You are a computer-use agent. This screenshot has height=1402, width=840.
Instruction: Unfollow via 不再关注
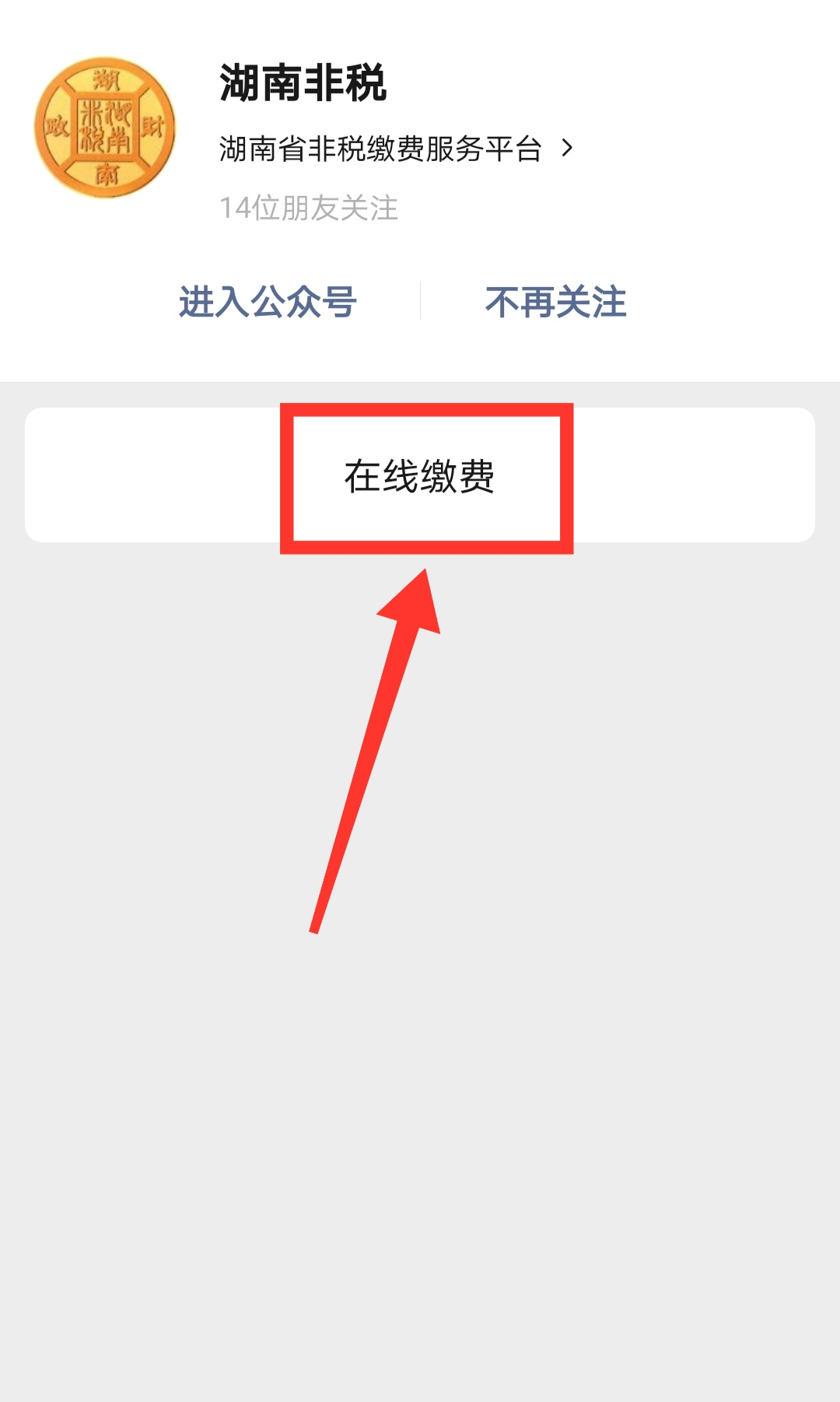tap(555, 302)
